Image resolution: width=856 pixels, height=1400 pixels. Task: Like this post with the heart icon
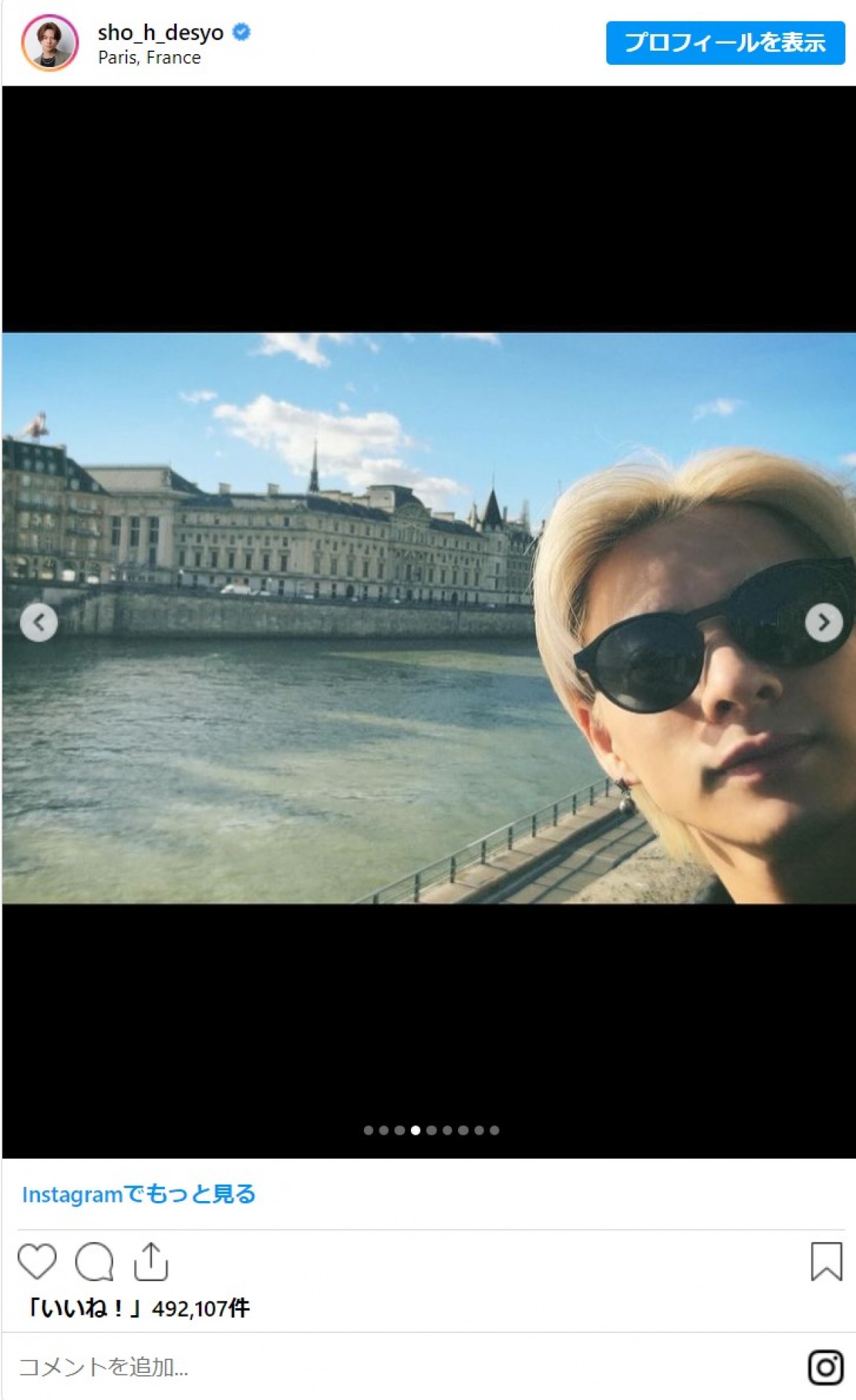pyautogui.click(x=37, y=1261)
